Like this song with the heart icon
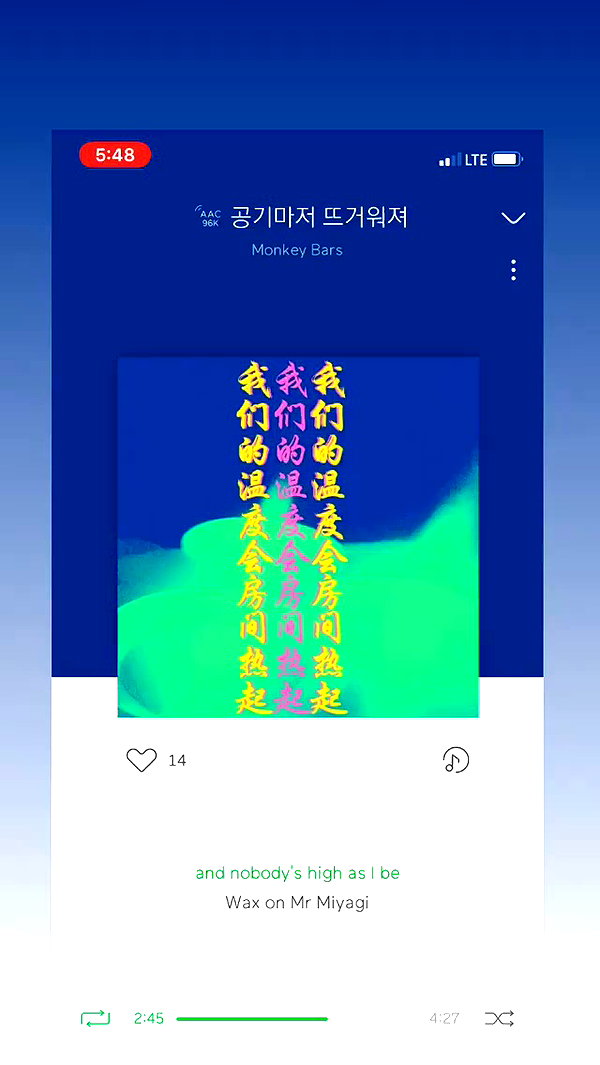Image resolution: width=600 pixels, height=1065 pixels. click(141, 760)
